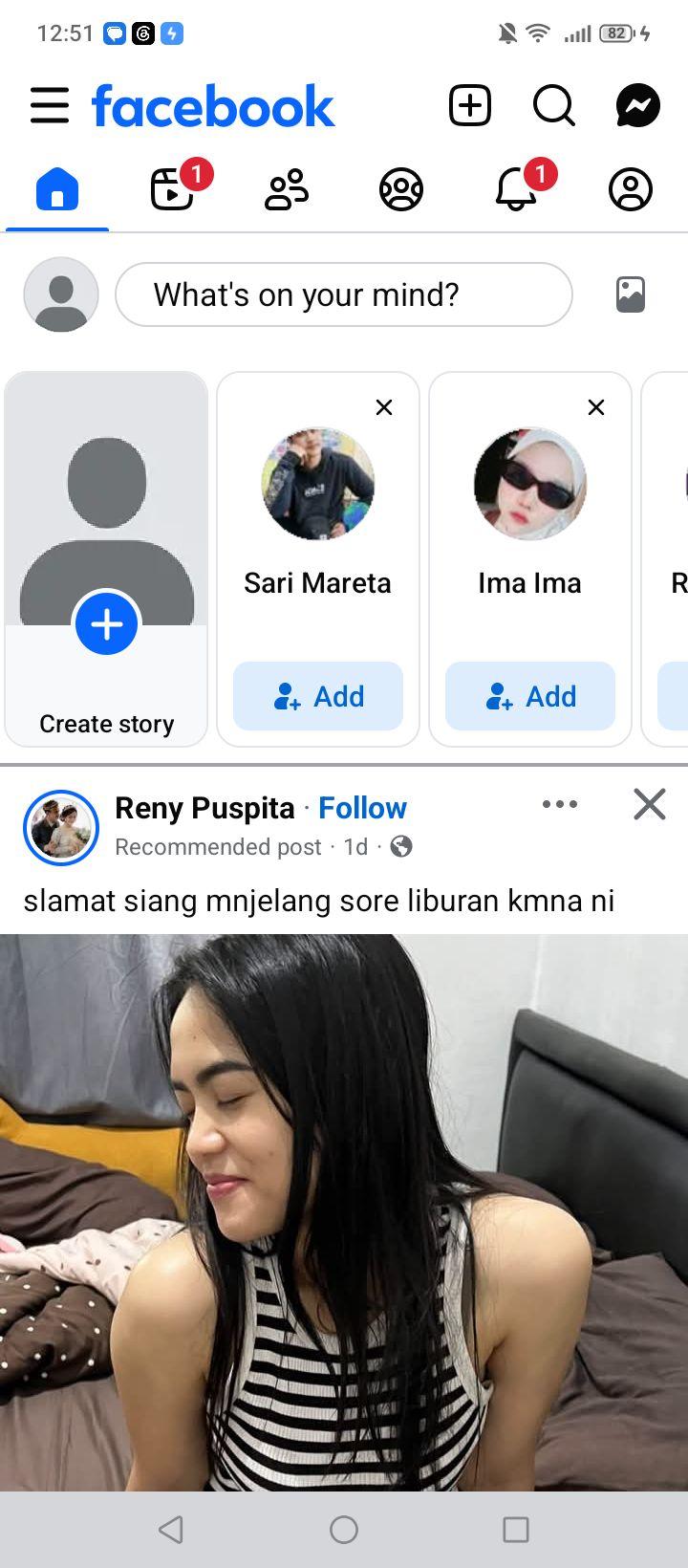
Task: Open post options for Reny Puspita
Action: tap(560, 804)
